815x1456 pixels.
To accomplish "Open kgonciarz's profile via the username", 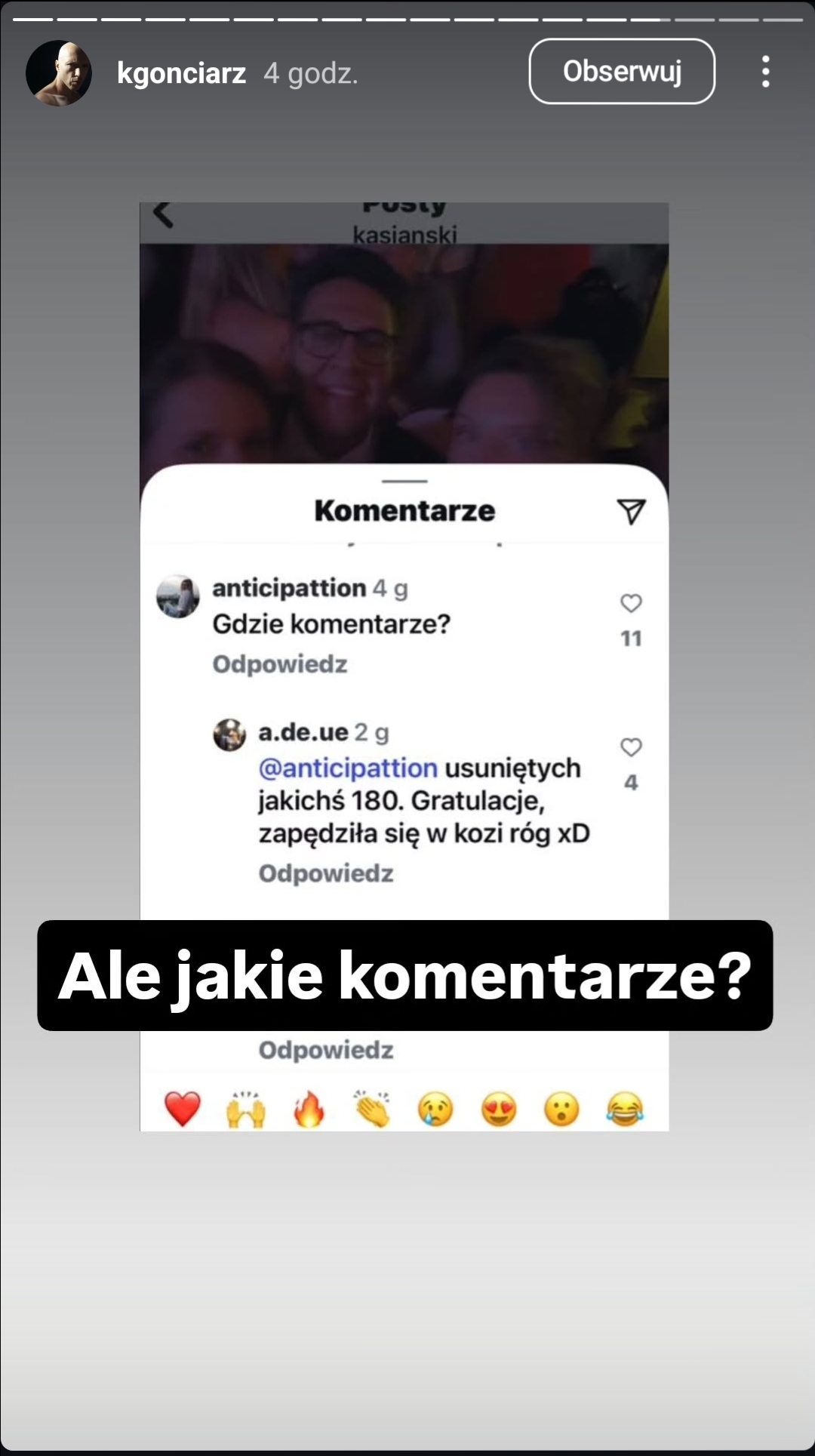I will click(x=181, y=73).
